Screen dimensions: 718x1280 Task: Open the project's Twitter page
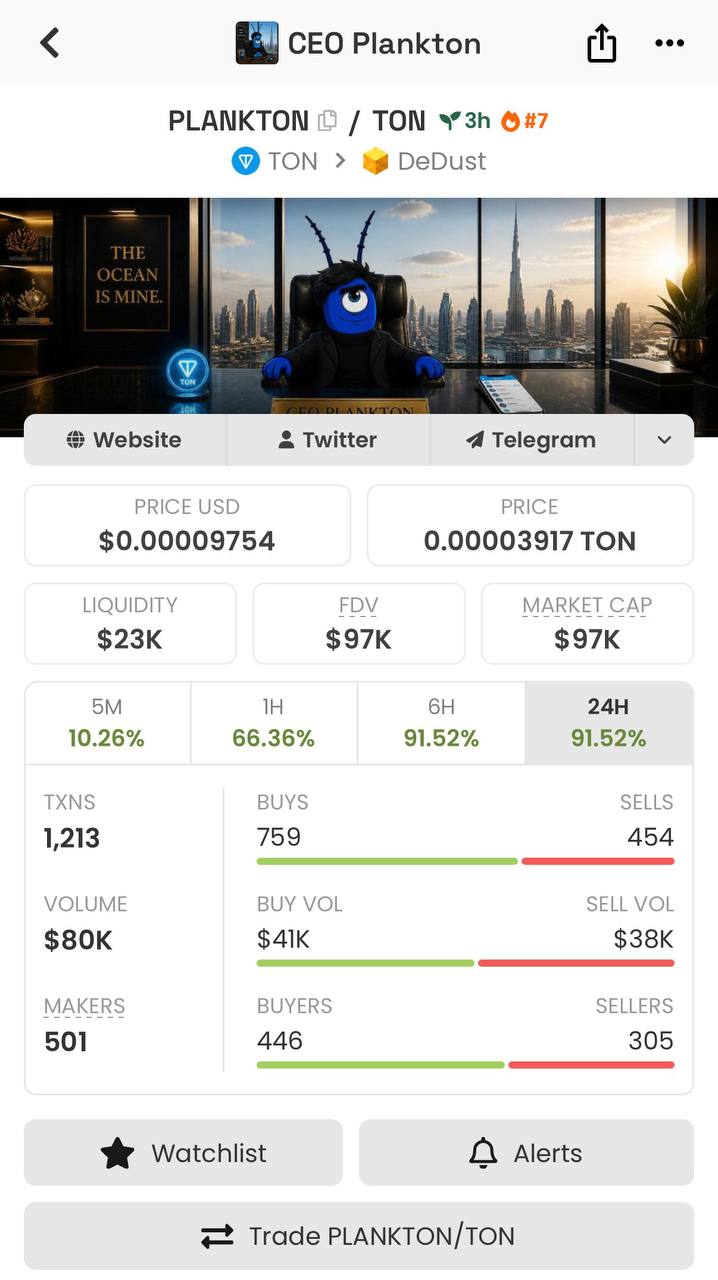328,440
